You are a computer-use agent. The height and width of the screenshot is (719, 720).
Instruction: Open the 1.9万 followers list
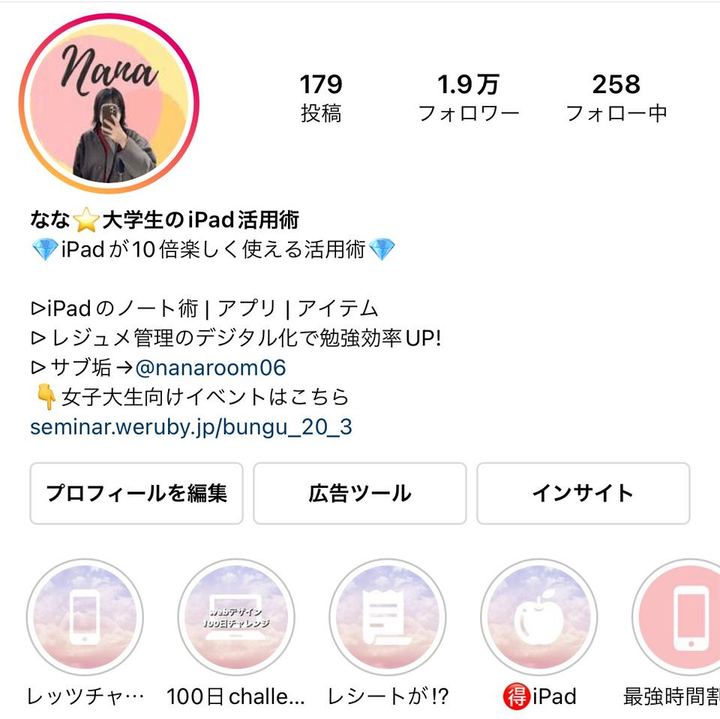tap(468, 98)
